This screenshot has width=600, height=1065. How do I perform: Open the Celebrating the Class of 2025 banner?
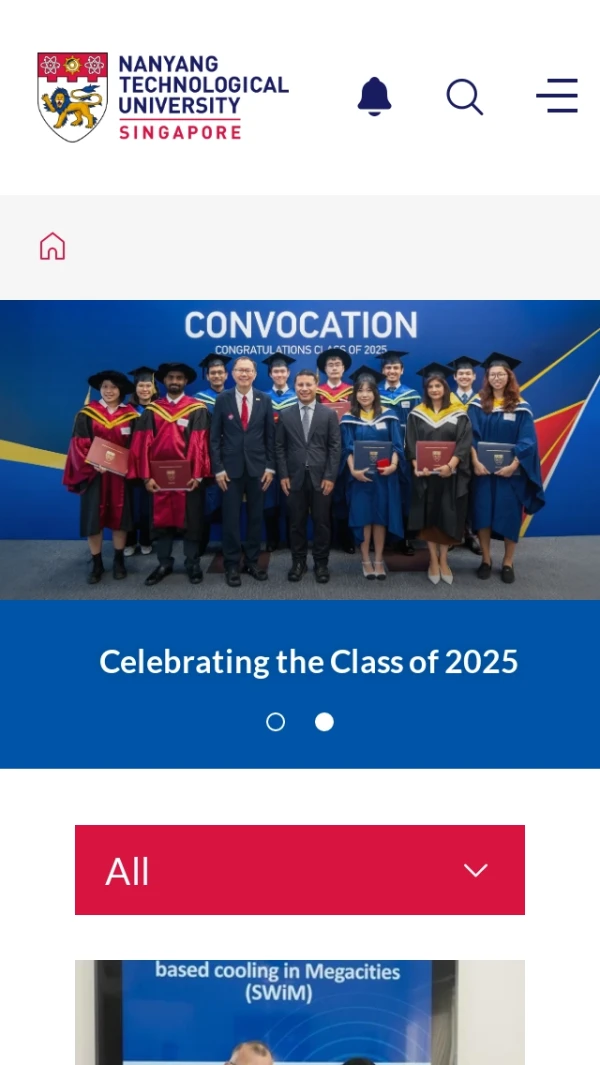click(308, 661)
